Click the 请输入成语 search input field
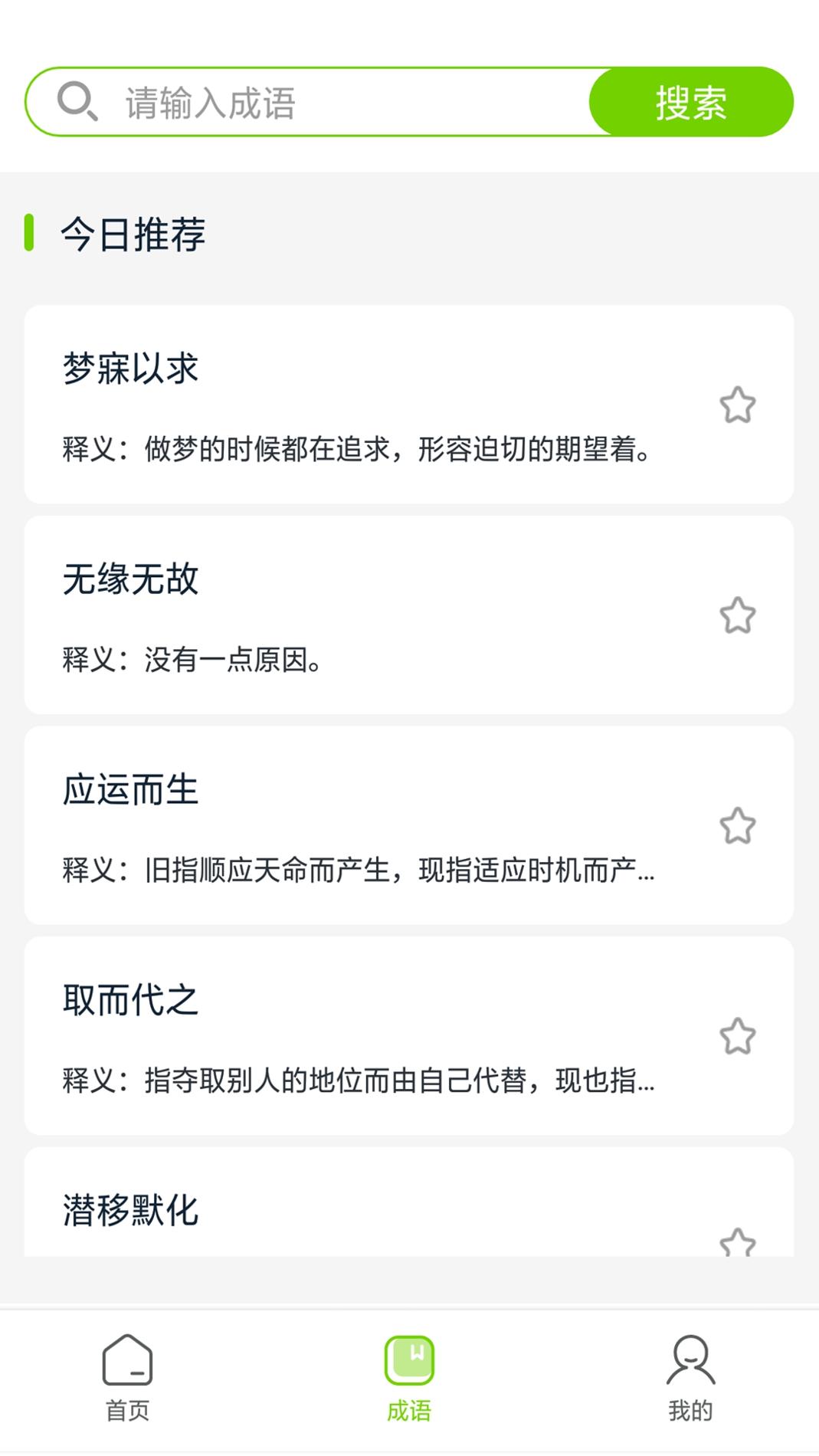The height and width of the screenshot is (1456, 819). (x=306, y=102)
